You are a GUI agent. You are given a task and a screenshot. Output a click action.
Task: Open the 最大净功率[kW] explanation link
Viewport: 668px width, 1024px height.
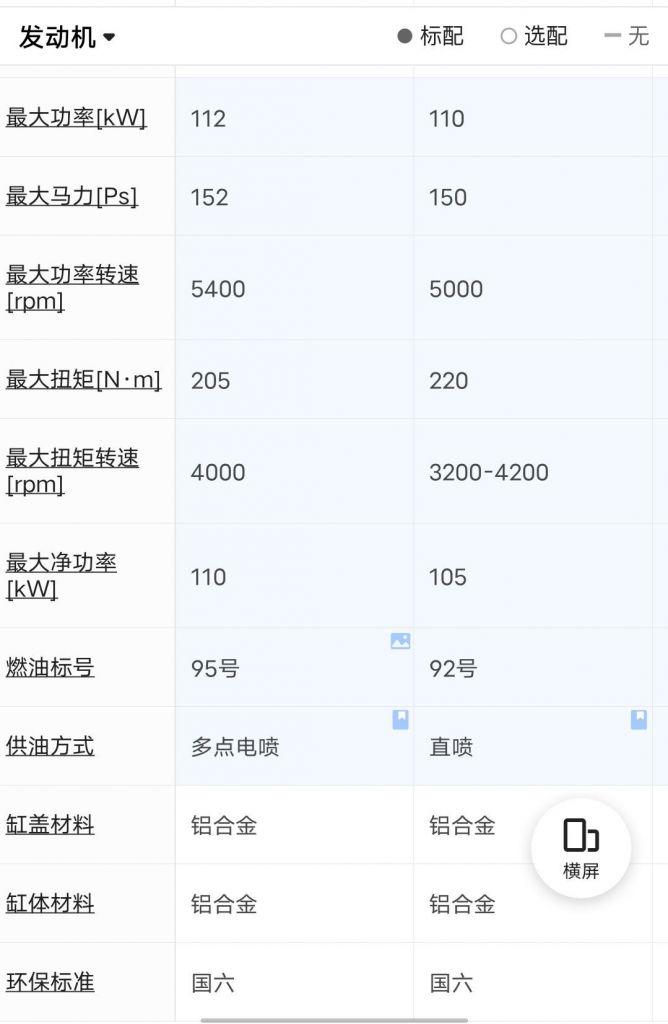pyautogui.click(x=61, y=575)
